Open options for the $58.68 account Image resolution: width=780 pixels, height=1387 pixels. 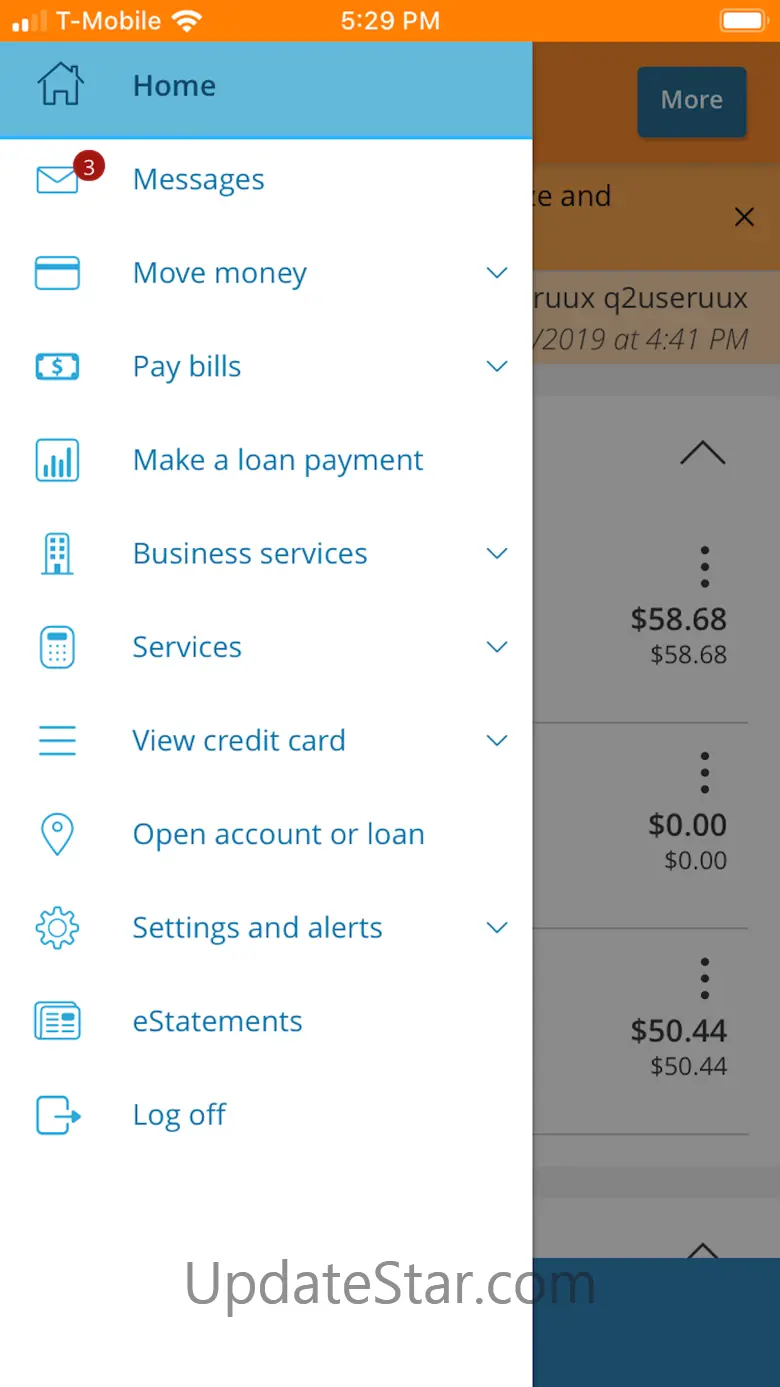(705, 567)
